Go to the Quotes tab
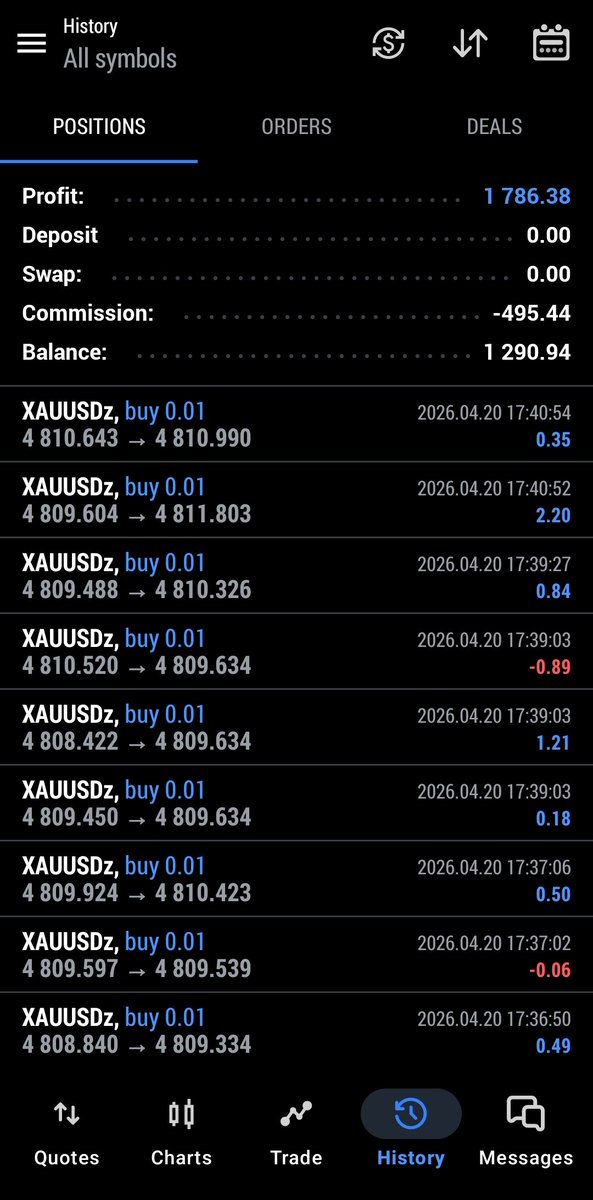Image resolution: width=593 pixels, height=1200 pixels. pos(66,1133)
